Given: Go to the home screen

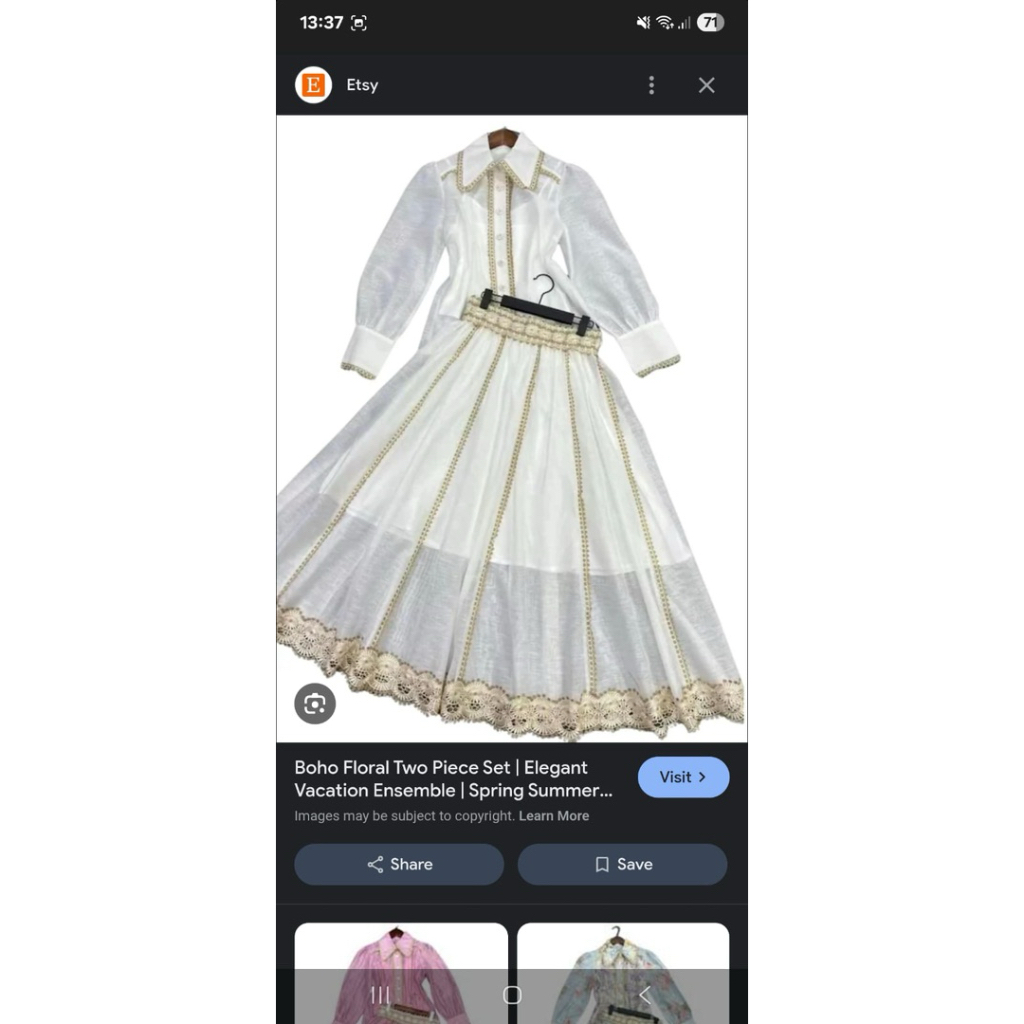Looking at the screenshot, I should [x=512, y=995].
